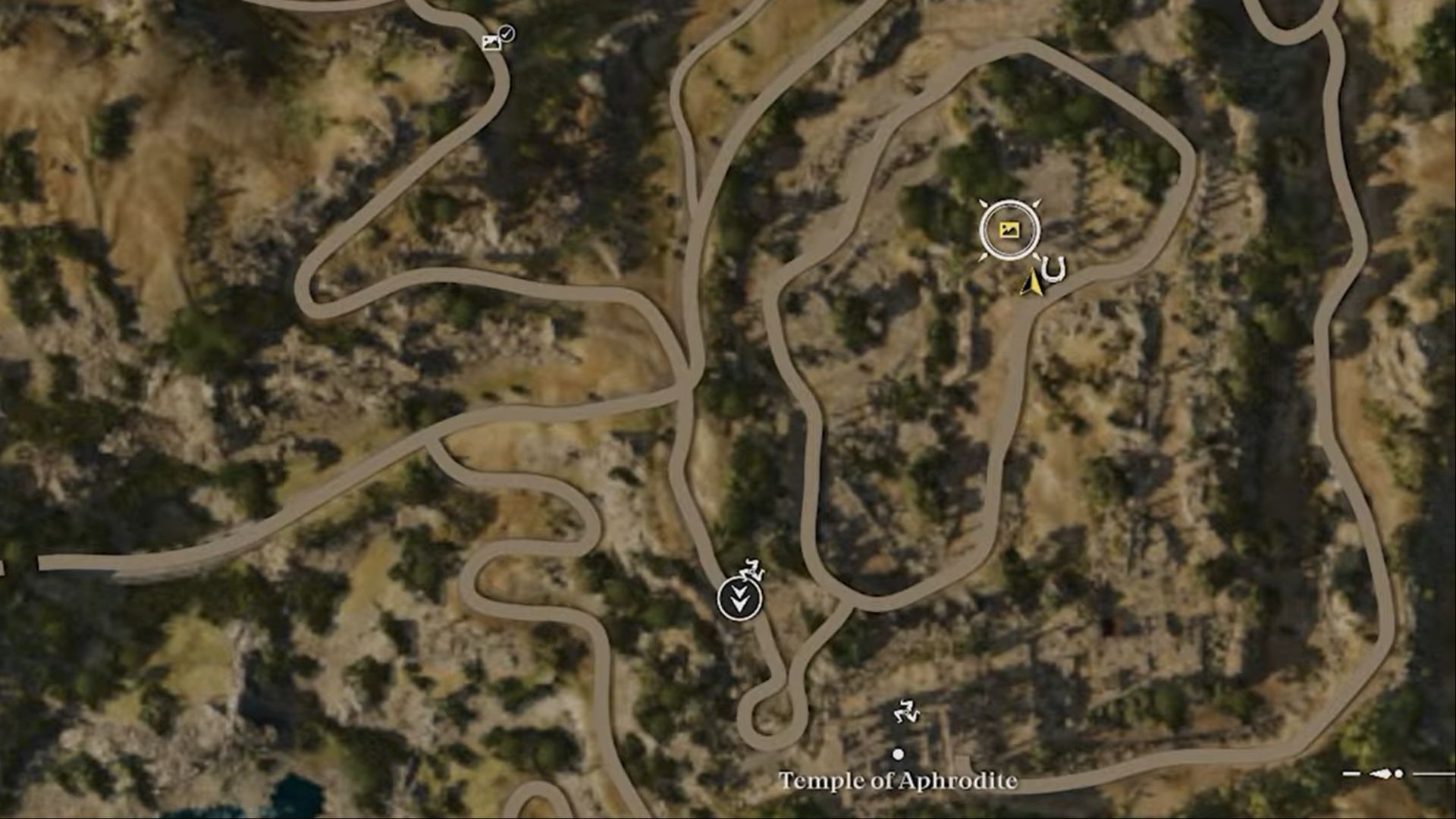The height and width of the screenshot is (819, 1456).
Task: Select the fast travel synchronization point
Action: (739, 598)
